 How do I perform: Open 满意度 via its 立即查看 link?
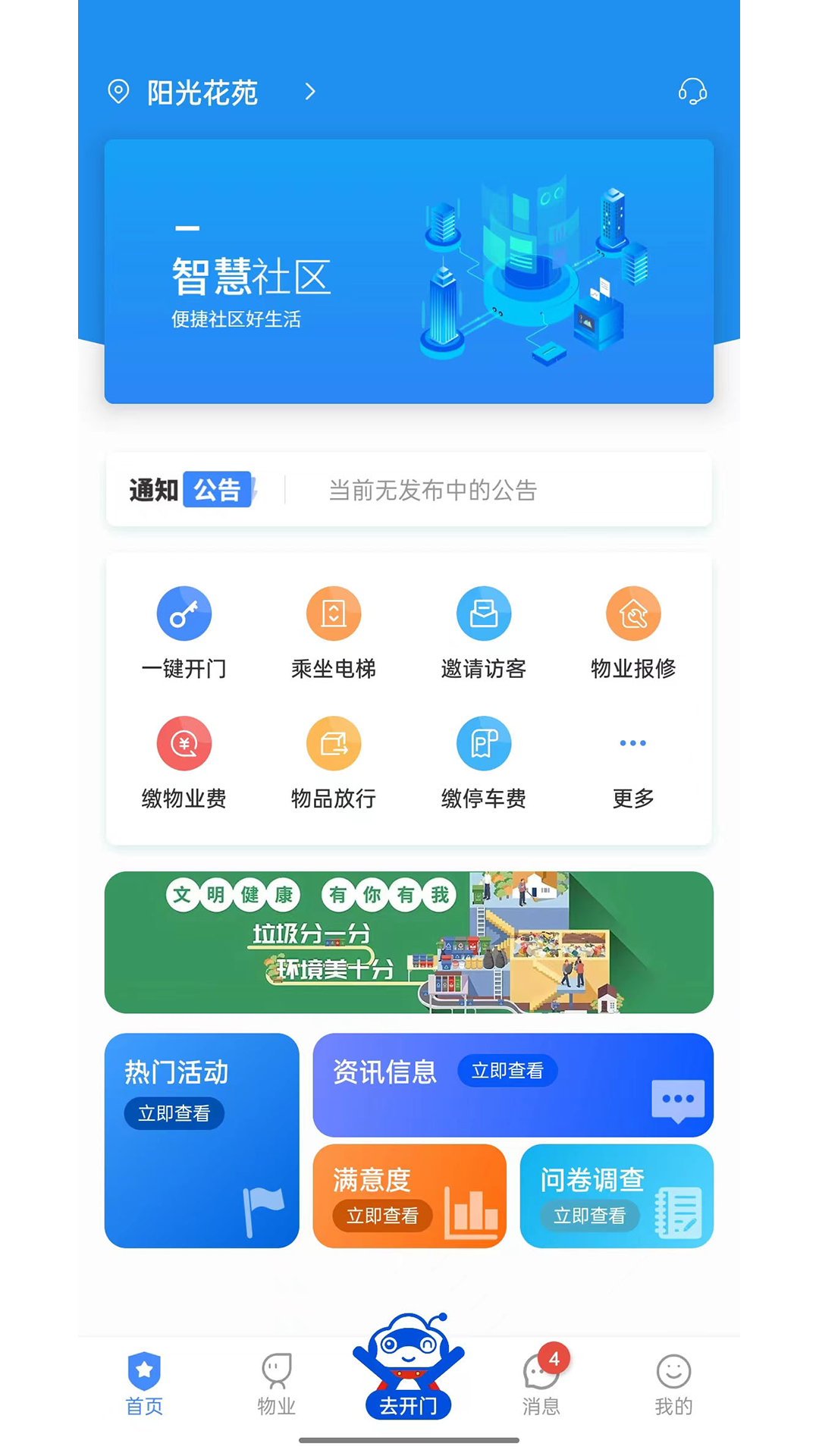click(x=382, y=1216)
